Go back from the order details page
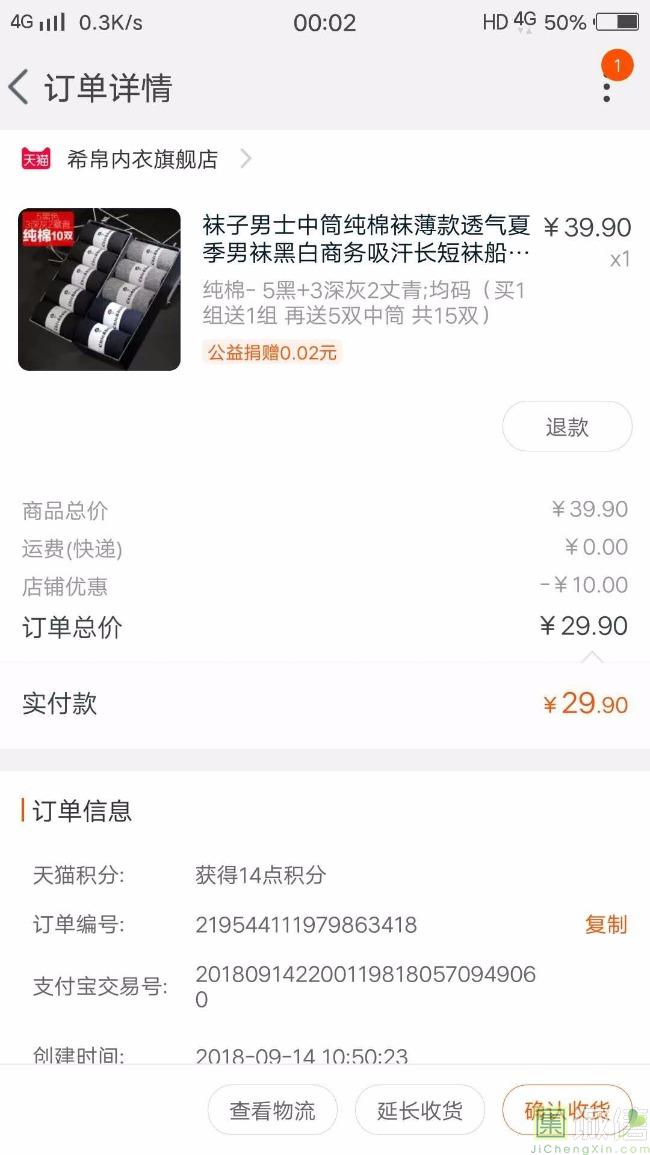650x1155 pixels. 19,88
